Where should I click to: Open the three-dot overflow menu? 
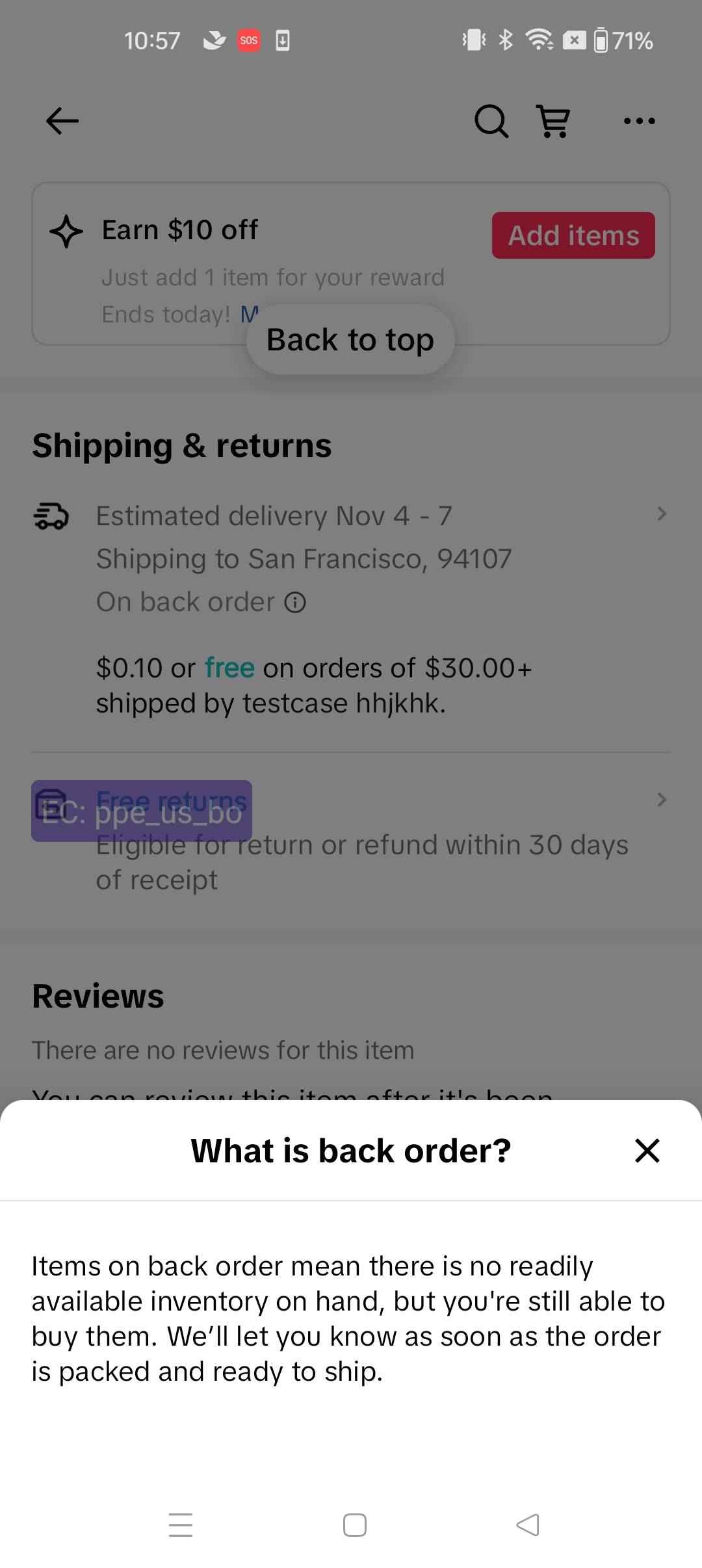coord(639,121)
